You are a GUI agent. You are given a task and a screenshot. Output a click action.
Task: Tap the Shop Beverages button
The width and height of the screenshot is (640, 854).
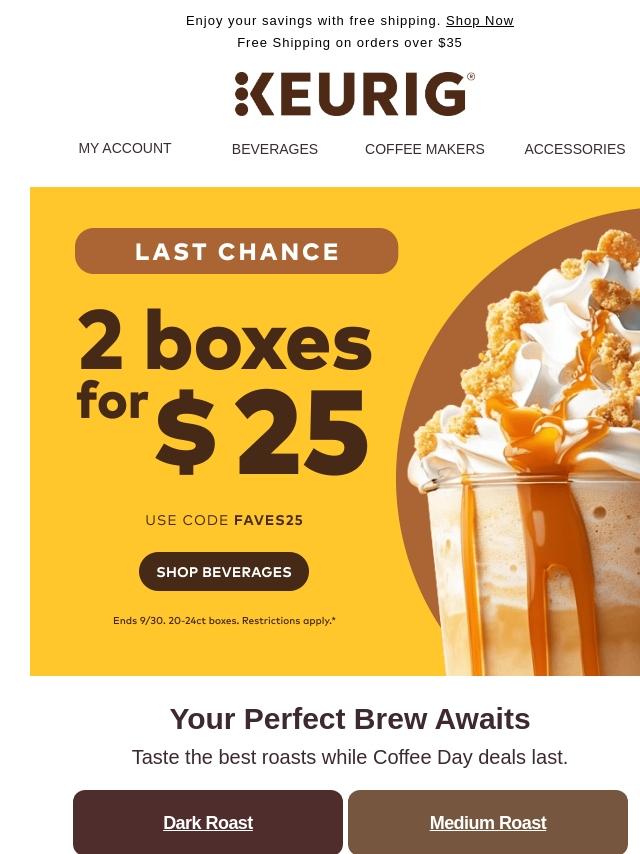[x=224, y=572]
